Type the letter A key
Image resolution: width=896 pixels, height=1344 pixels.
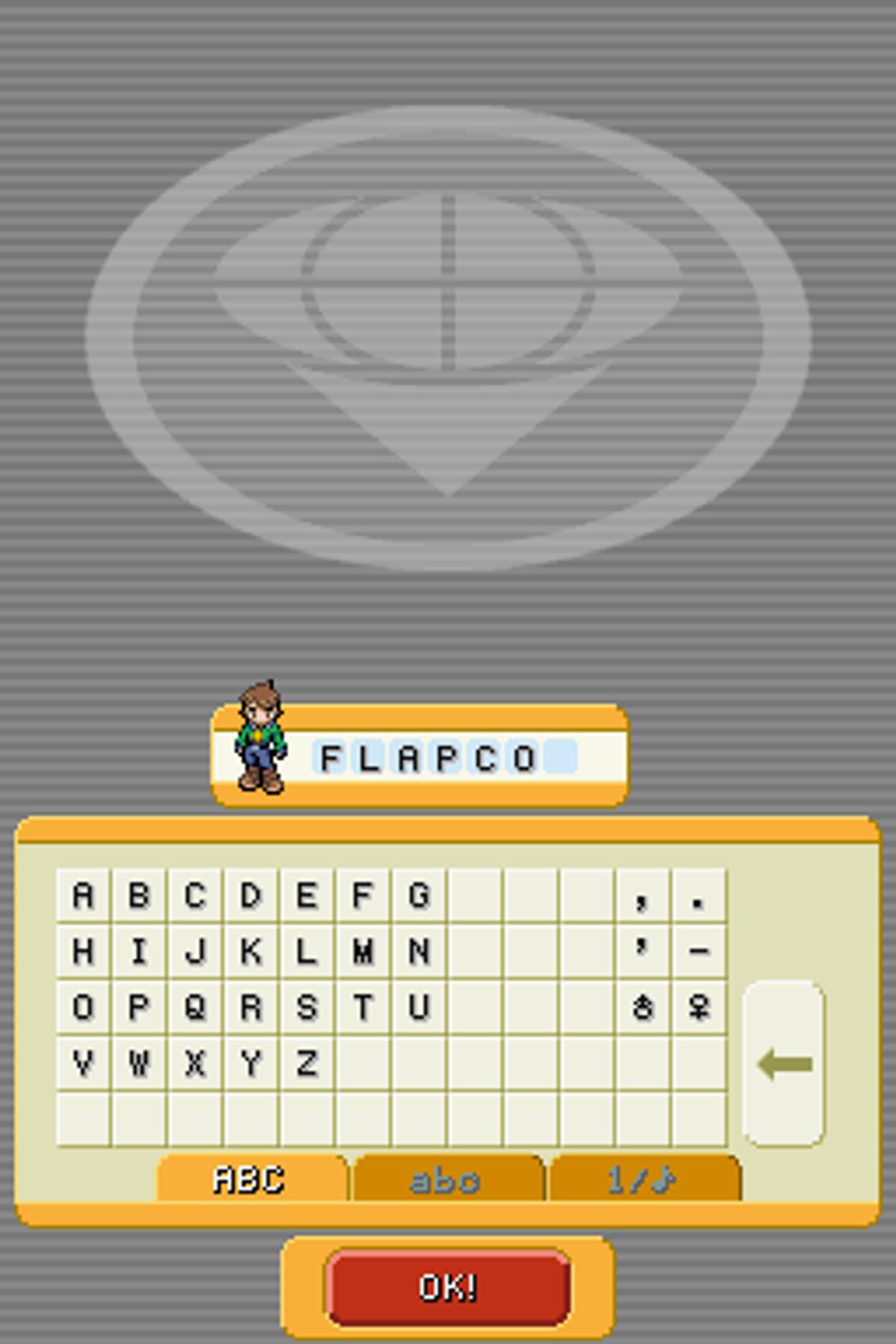pyautogui.click(x=83, y=895)
